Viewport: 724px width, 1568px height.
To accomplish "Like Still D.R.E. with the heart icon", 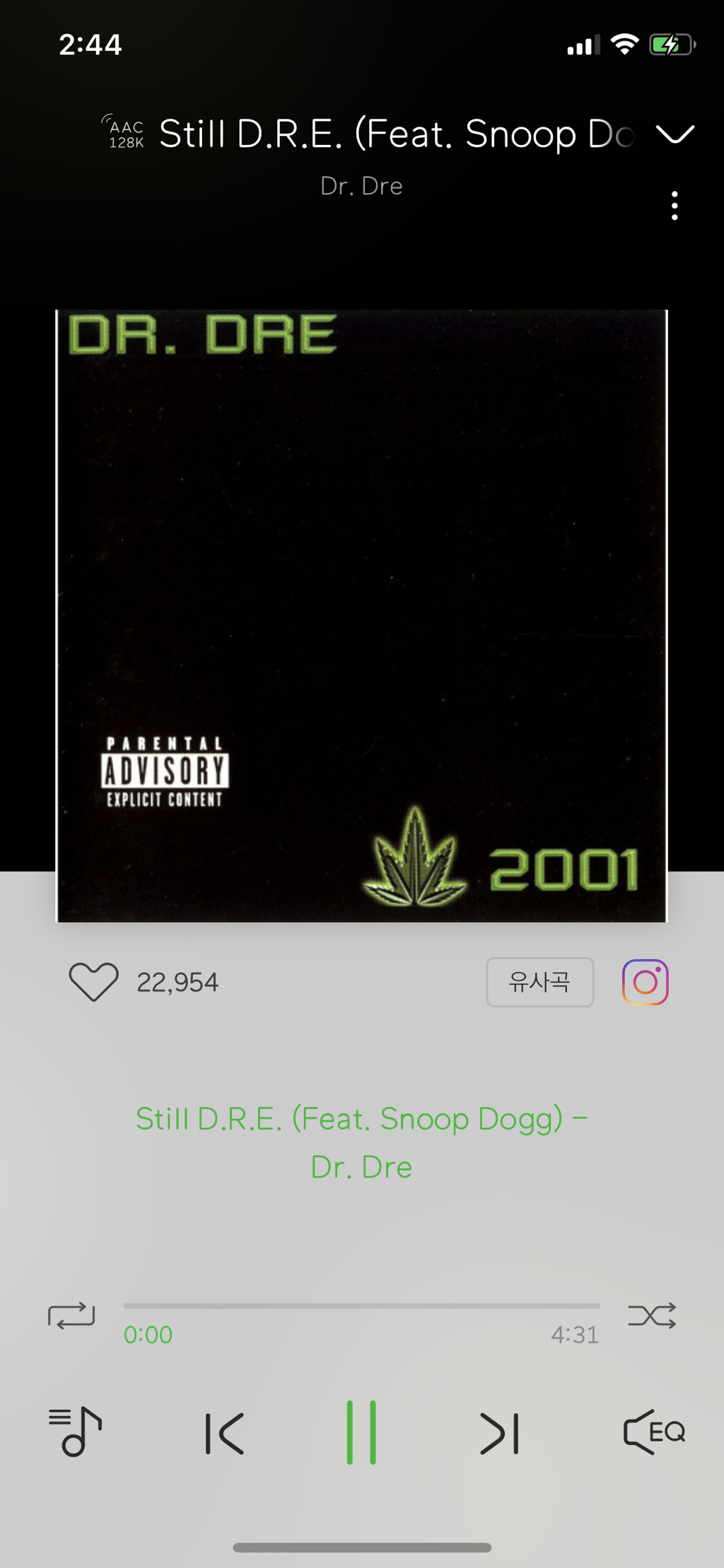I will pyautogui.click(x=93, y=982).
